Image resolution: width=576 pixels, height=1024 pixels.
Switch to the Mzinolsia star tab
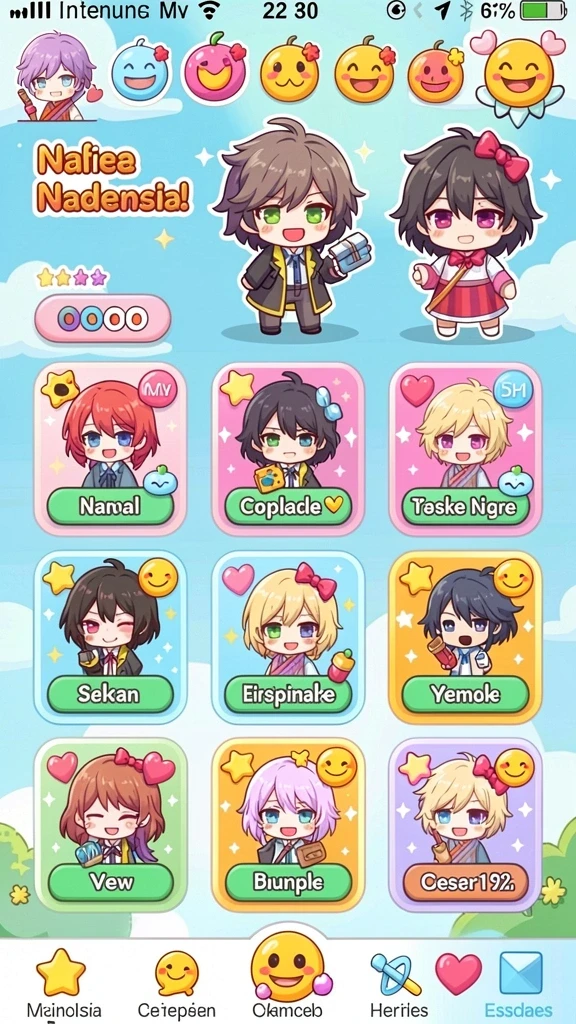click(60, 984)
